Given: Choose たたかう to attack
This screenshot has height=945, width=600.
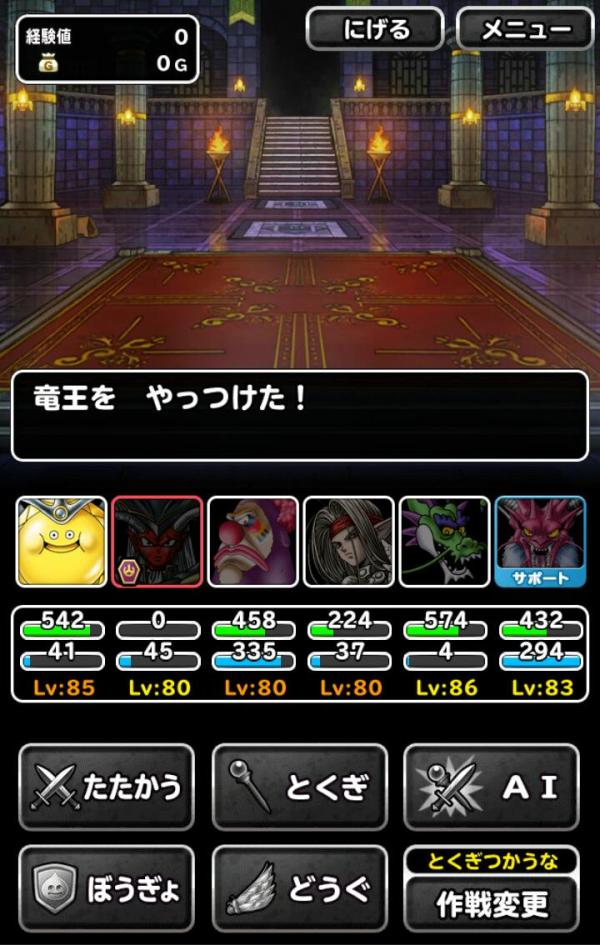Looking at the screenshot, I should (x=106, y=787).
